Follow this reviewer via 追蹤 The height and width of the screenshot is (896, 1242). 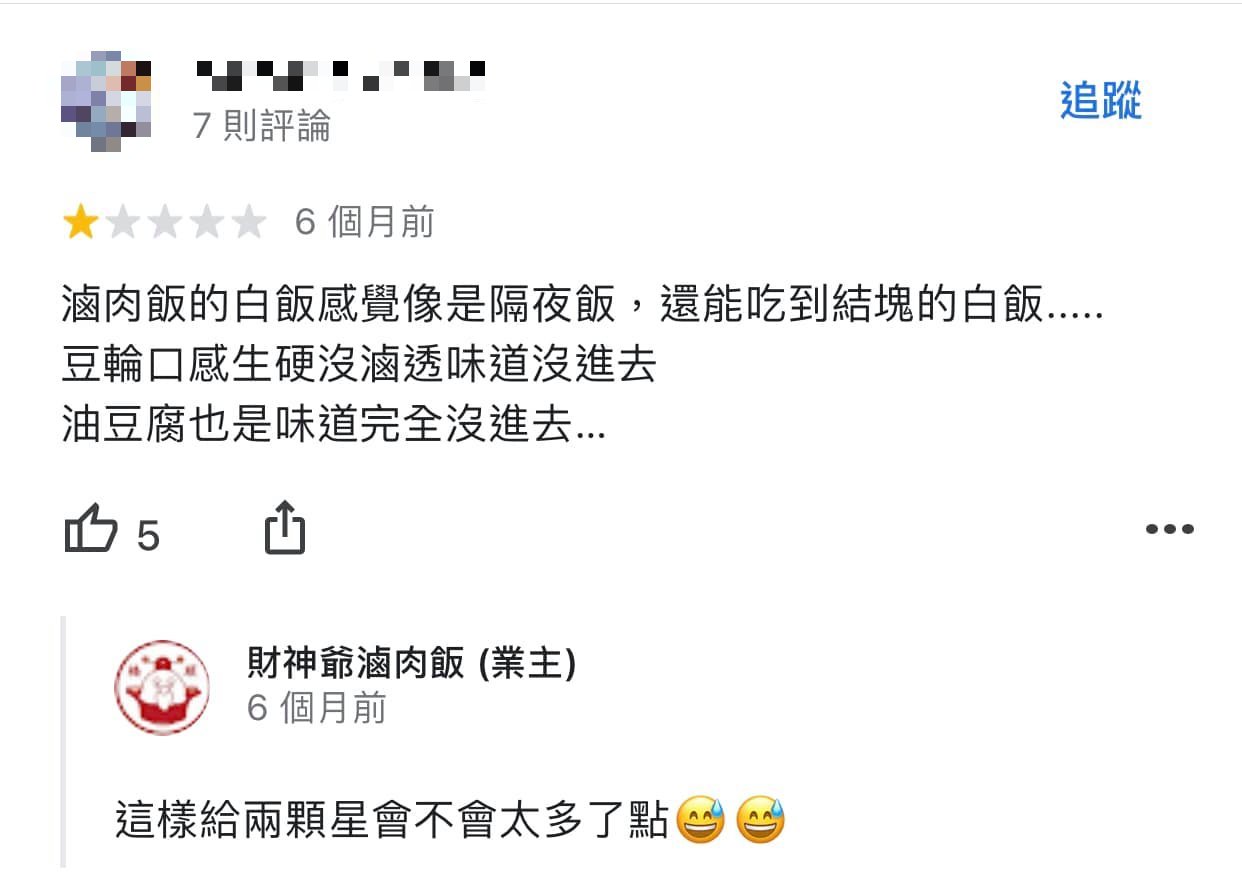click(x=1100, y=101)
